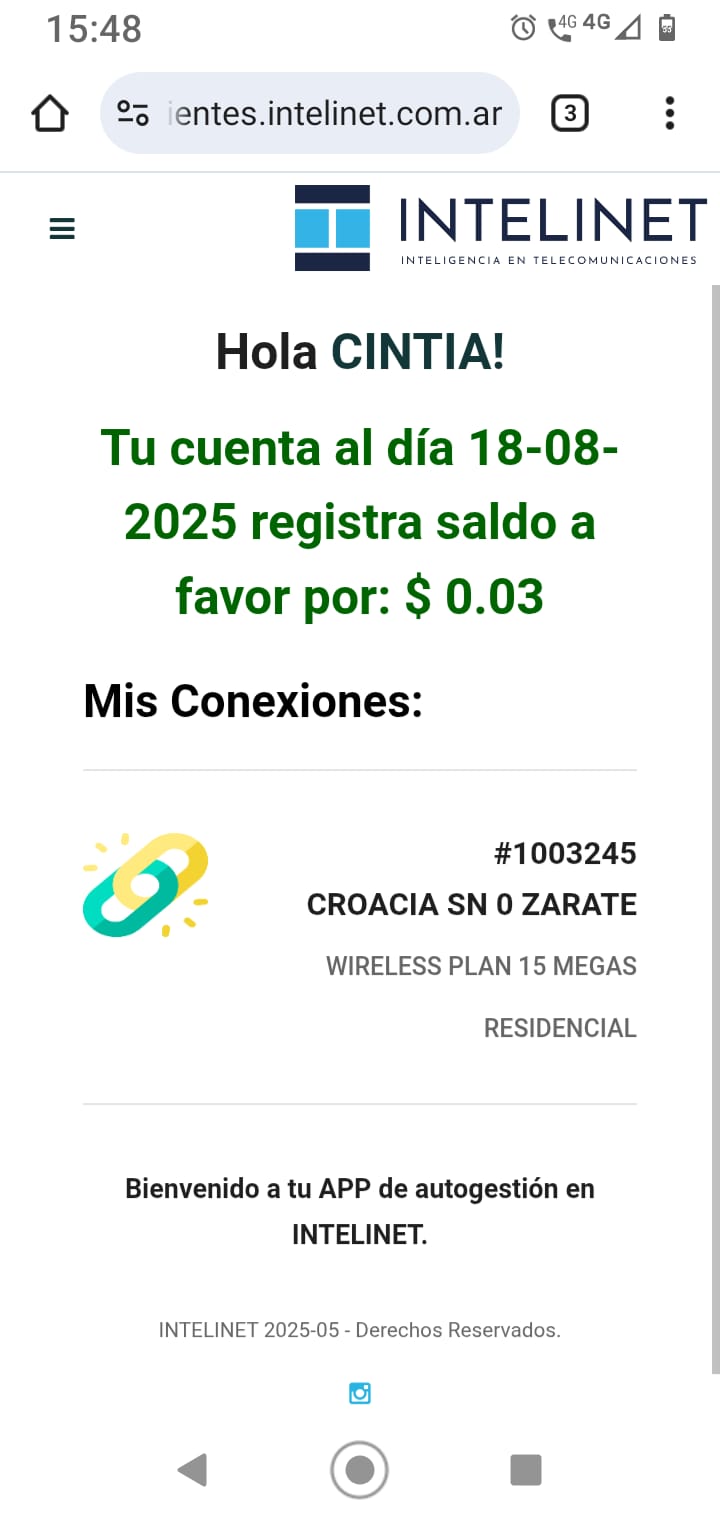
Task: Go to the browser home page
Action: (x=50, y=114)
